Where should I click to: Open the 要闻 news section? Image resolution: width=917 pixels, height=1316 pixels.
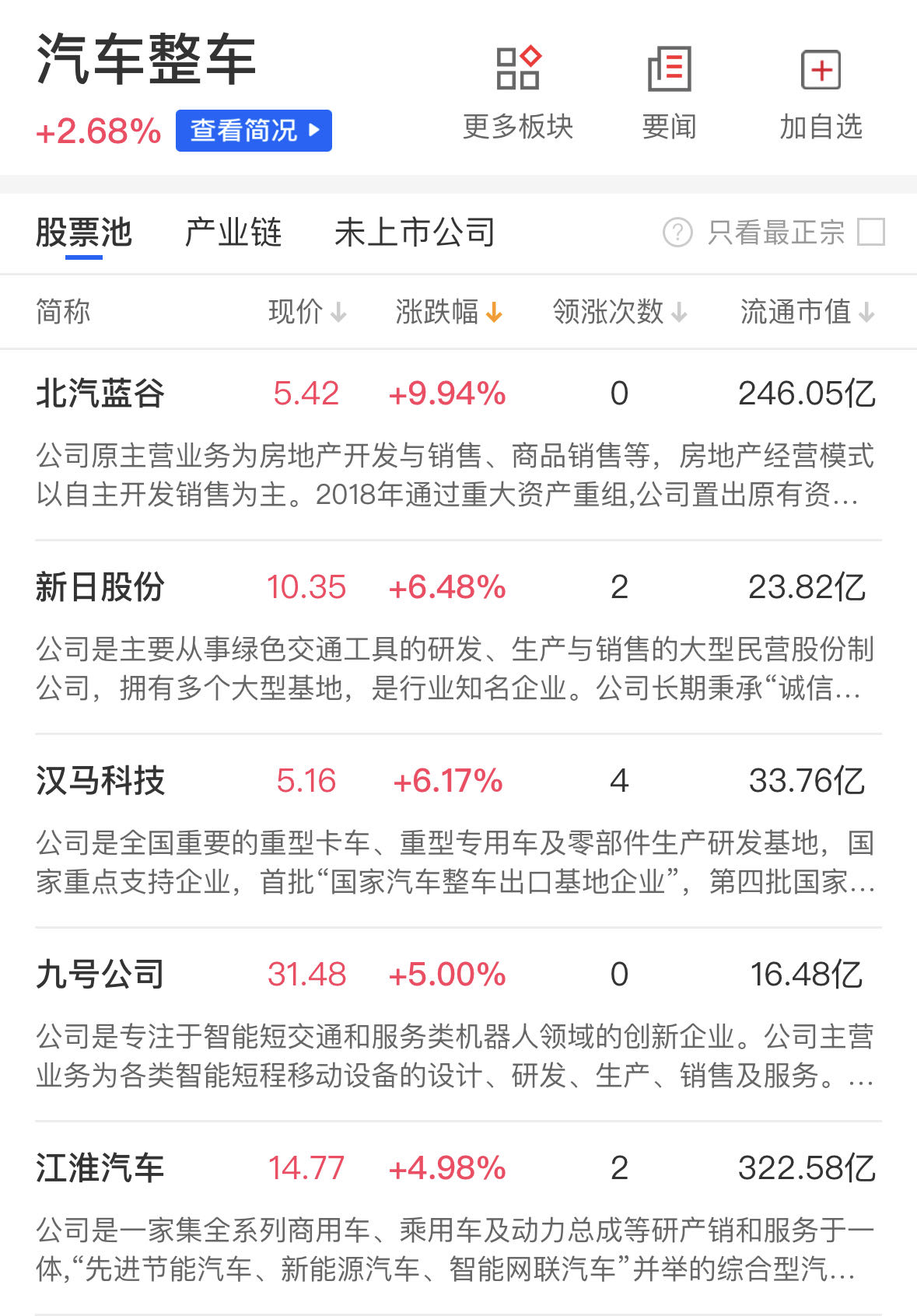(x=669, y=93)
